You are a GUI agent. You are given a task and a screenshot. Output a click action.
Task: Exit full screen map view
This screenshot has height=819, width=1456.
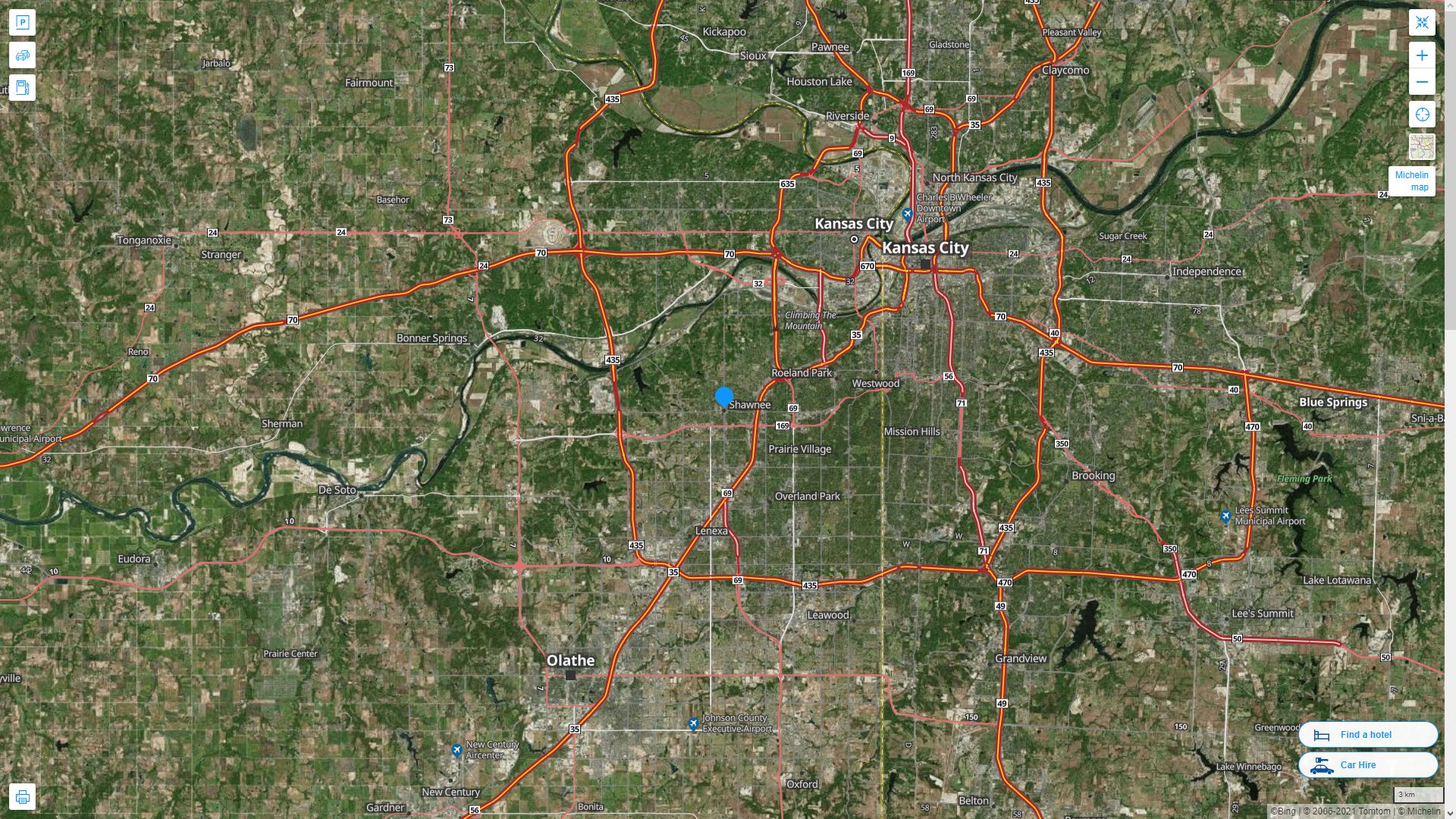(1422, 23)
